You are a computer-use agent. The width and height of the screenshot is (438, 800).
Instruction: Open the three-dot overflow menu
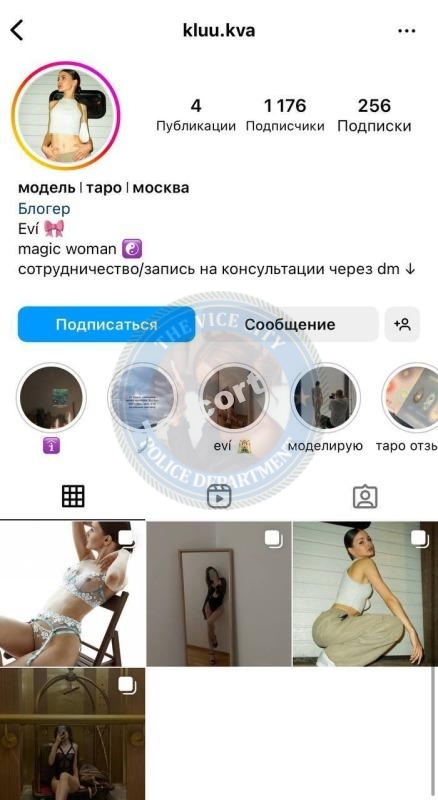(406, 31)
